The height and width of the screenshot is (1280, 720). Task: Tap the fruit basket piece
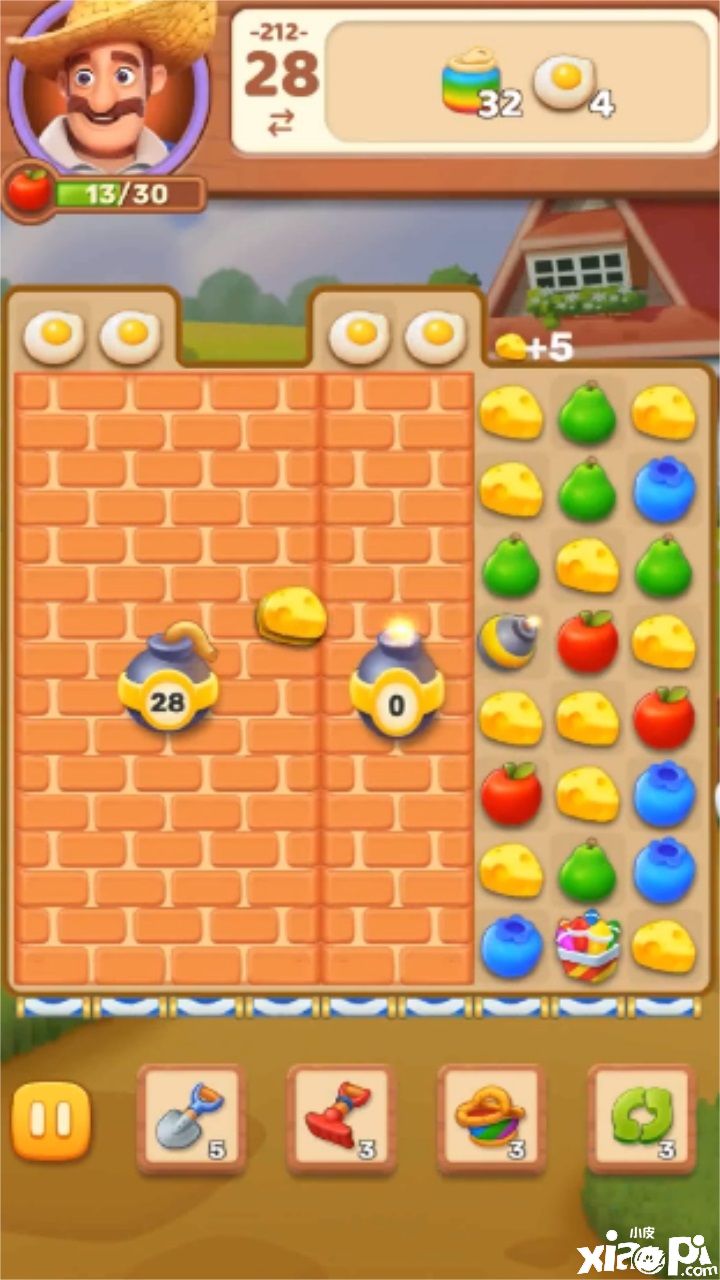[588, 945]
